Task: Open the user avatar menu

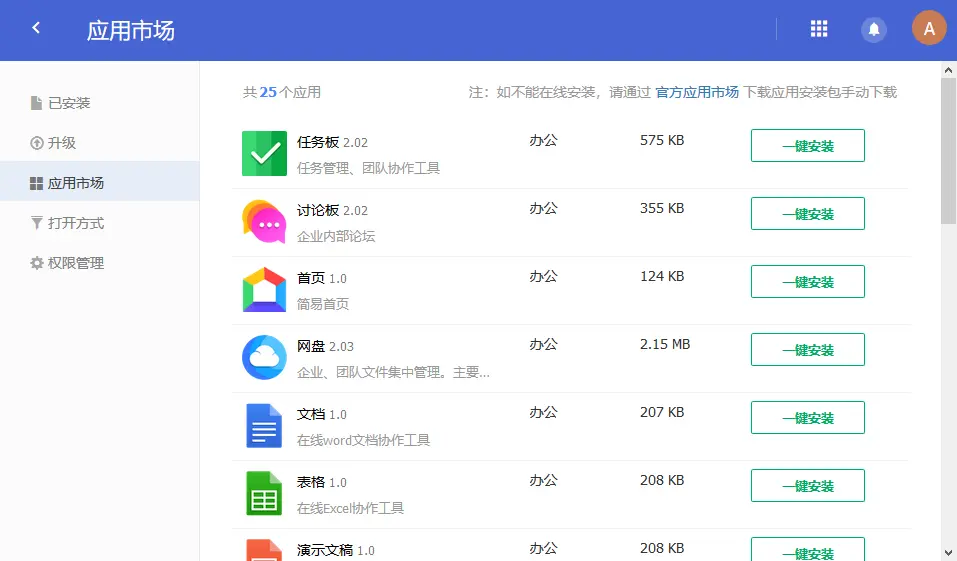Action: [929, 29]
